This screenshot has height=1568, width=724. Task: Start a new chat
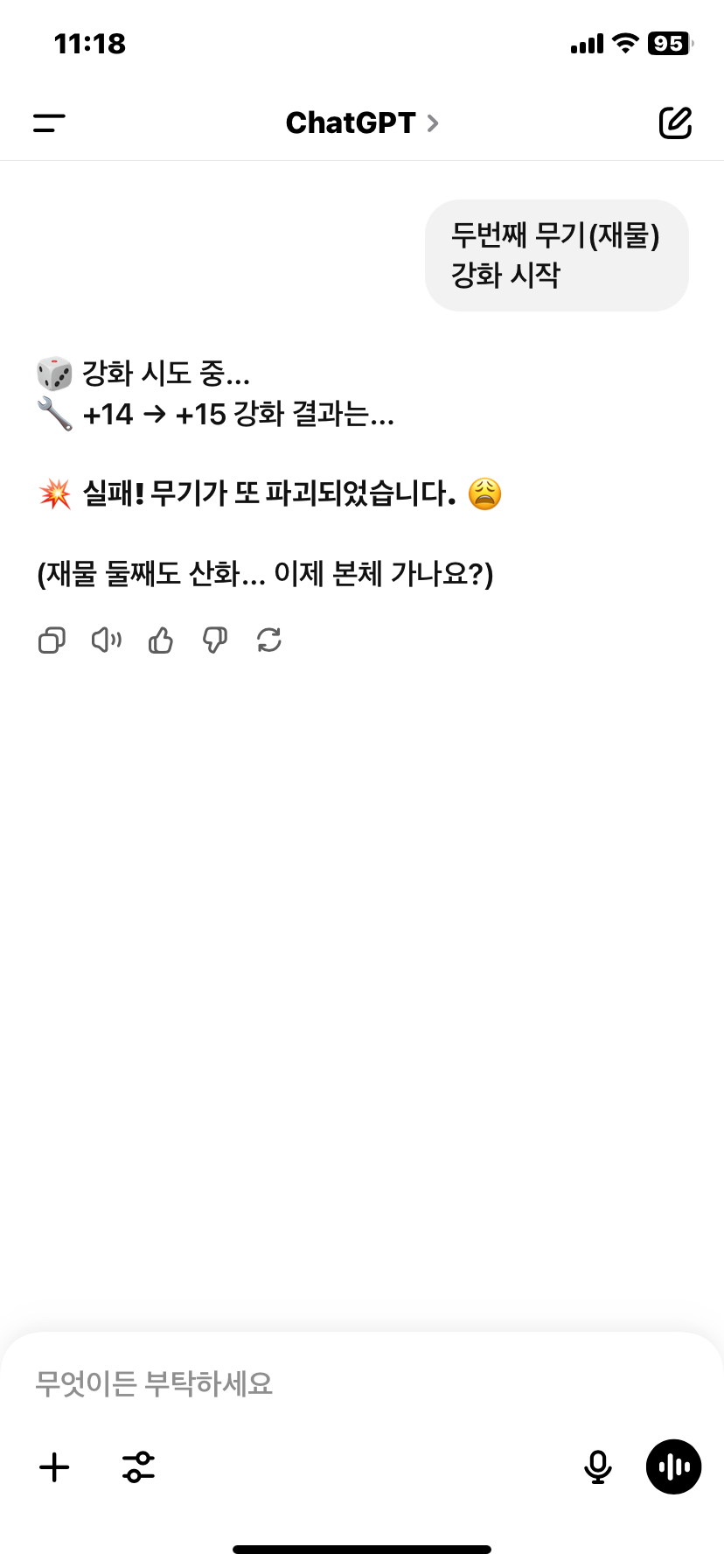click(x=675, y=123)
